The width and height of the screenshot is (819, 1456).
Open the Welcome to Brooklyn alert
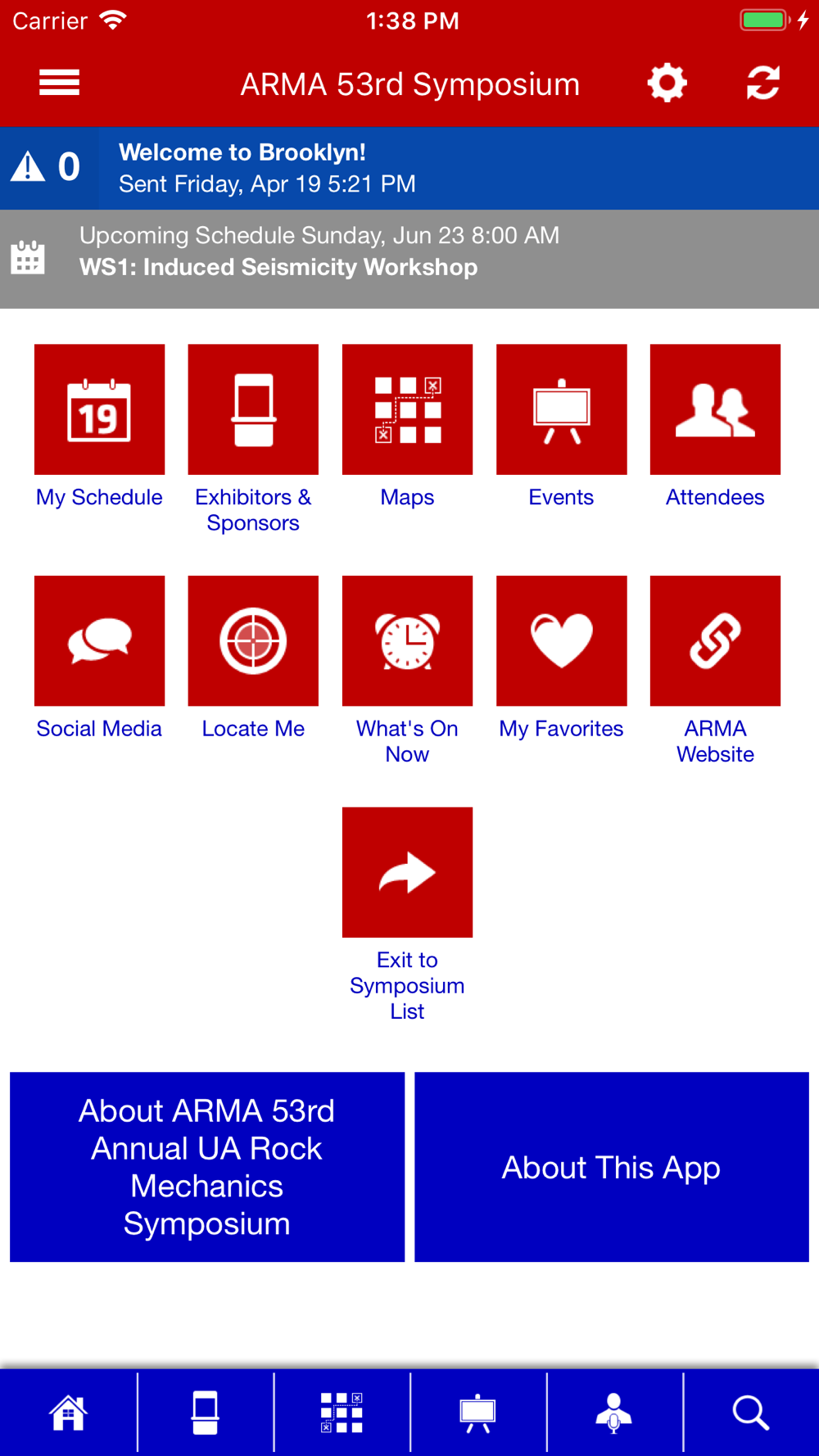point(409,168)
